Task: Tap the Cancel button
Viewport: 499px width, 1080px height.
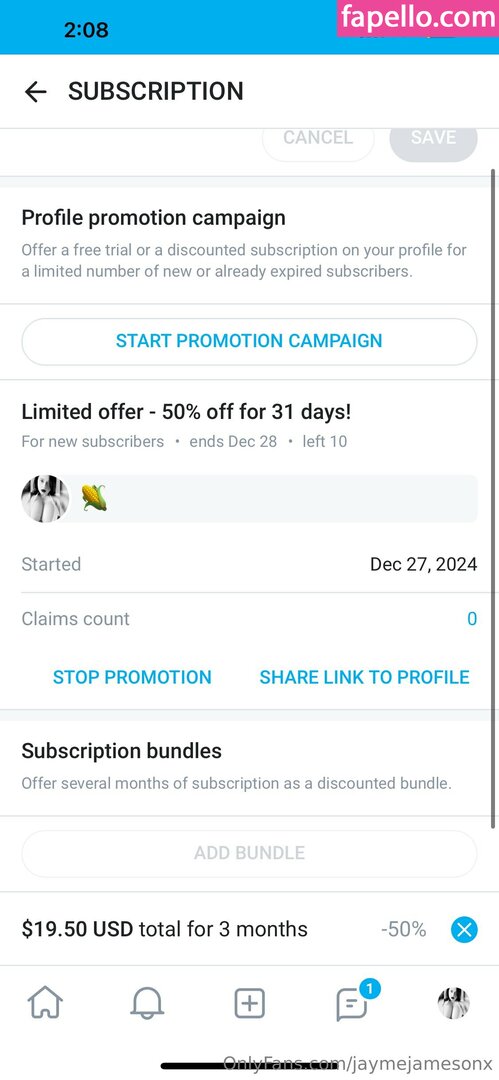Action: 318,141
